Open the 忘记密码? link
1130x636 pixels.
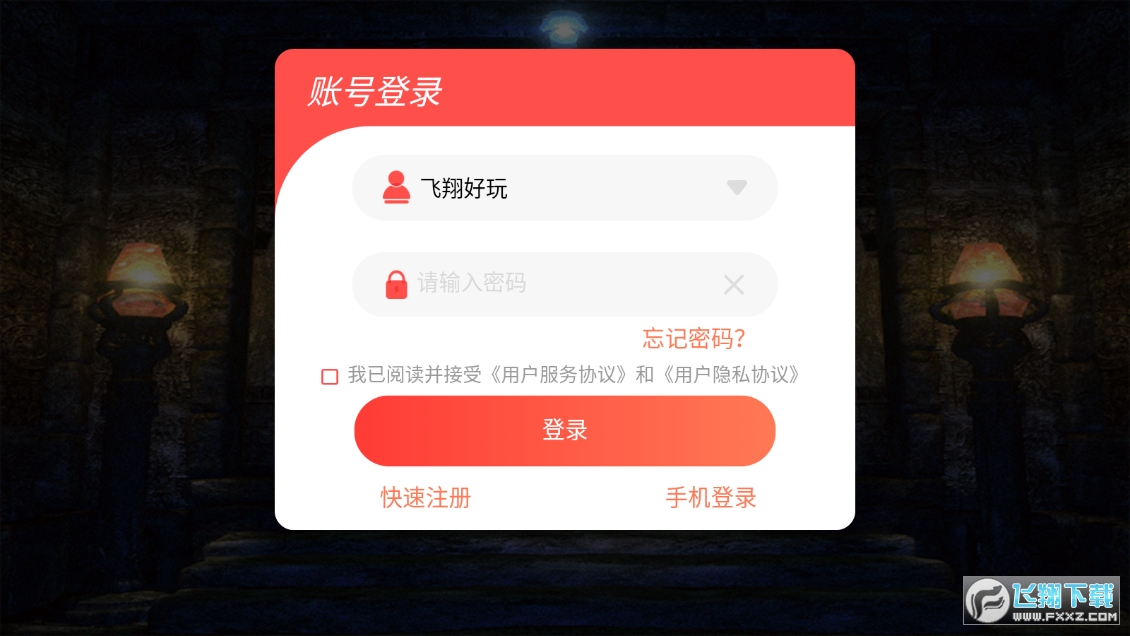tap(693, 338)
